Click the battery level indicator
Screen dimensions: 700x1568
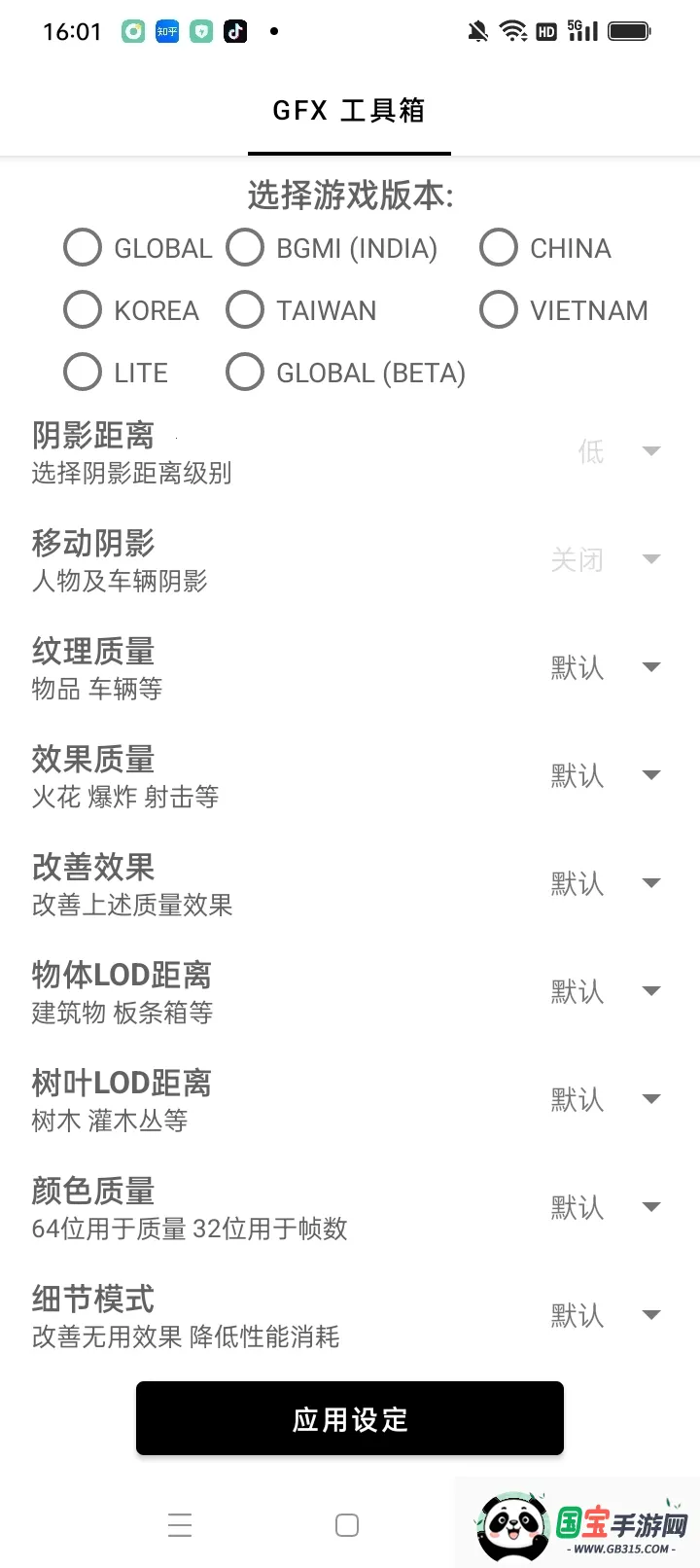[629, 30]
